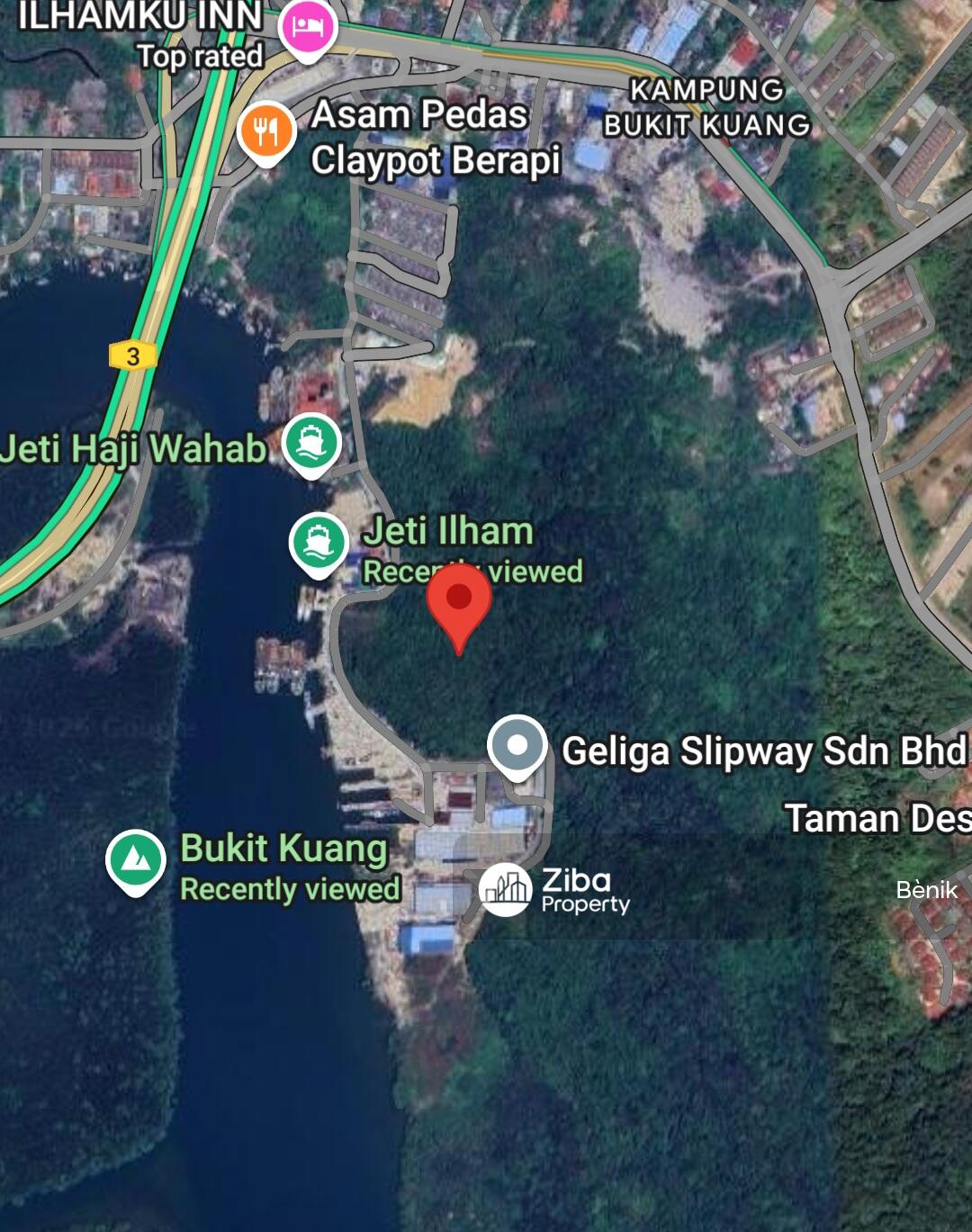View the Ziba Property place marker

point(506,889)
